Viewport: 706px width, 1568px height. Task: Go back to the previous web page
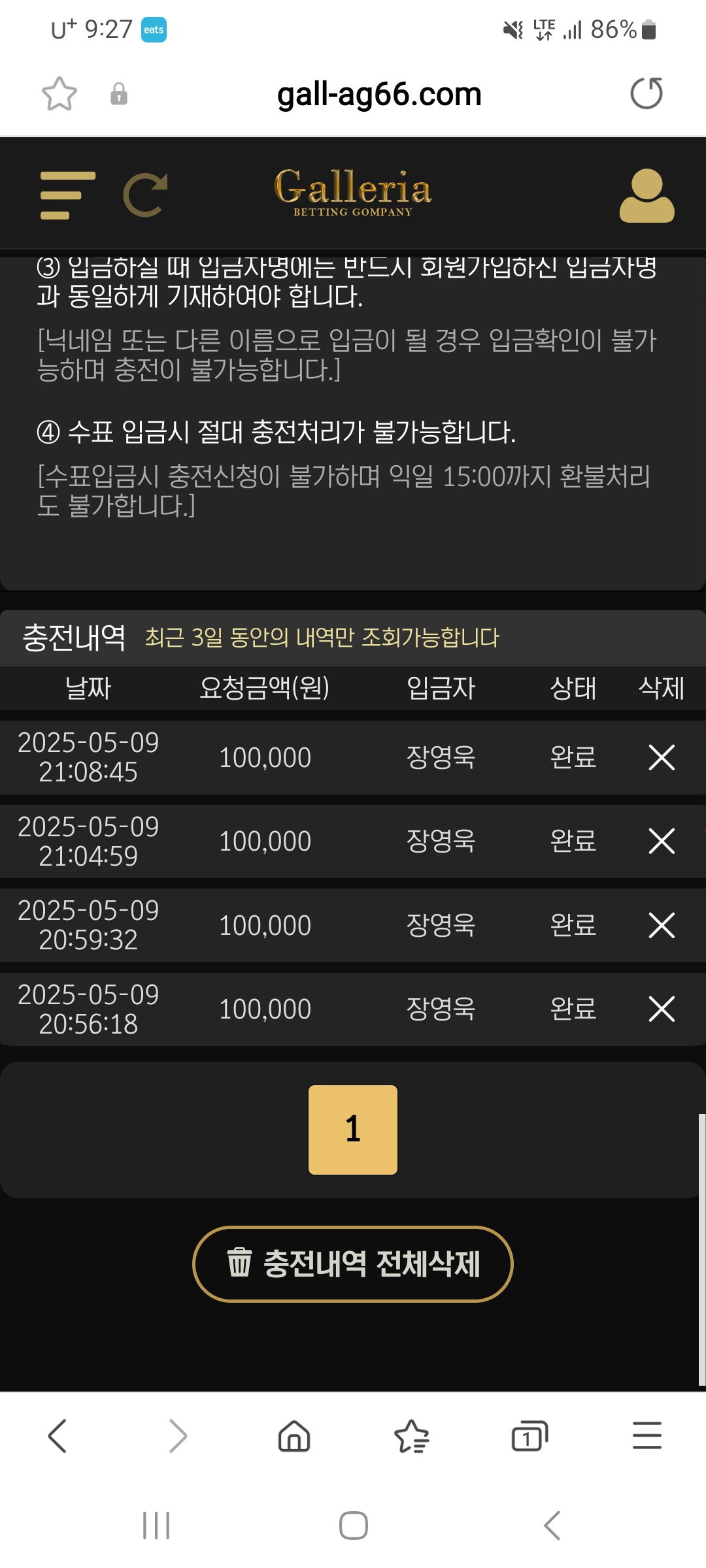pyautogui.click(x=58, y=1435)
